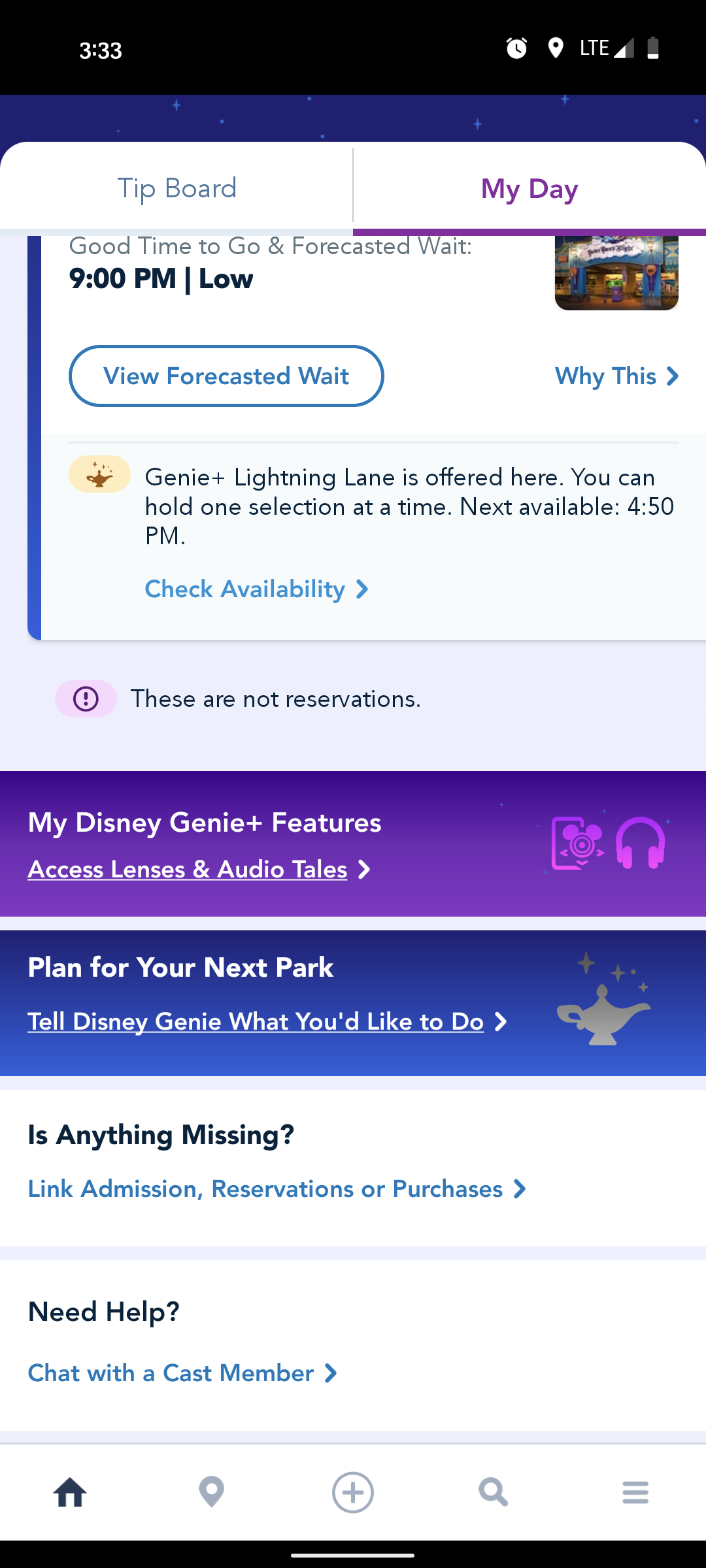Switch to the Tip Board tab
The image size is (706, 1568).
pyautogui.click(x=176, y=189)
